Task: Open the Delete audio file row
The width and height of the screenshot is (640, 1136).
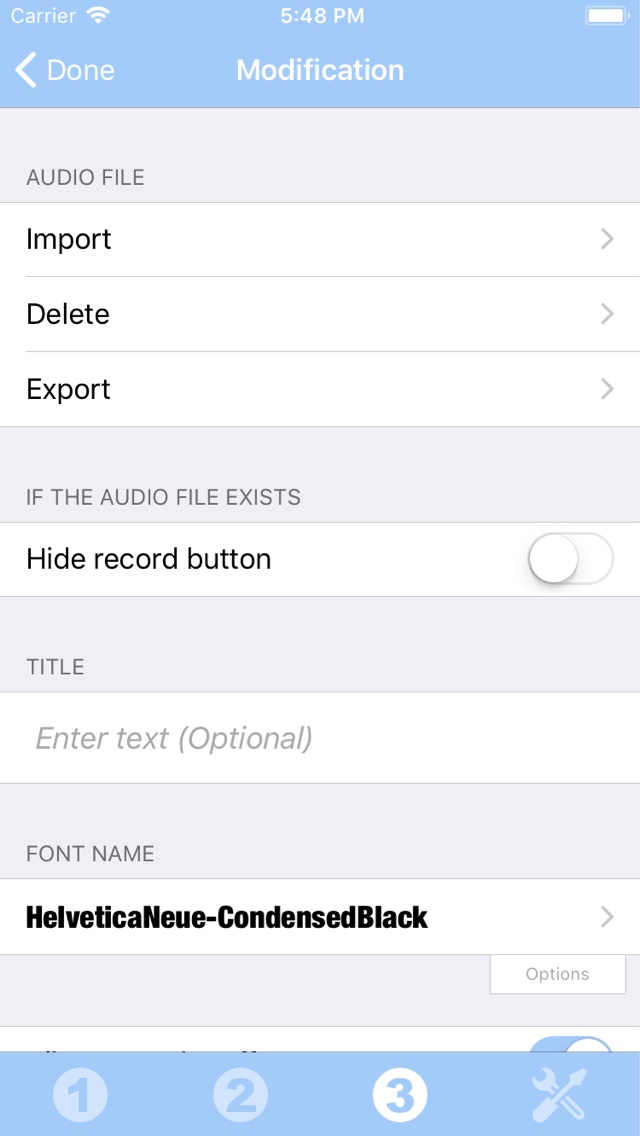Action: click(320, 314)
